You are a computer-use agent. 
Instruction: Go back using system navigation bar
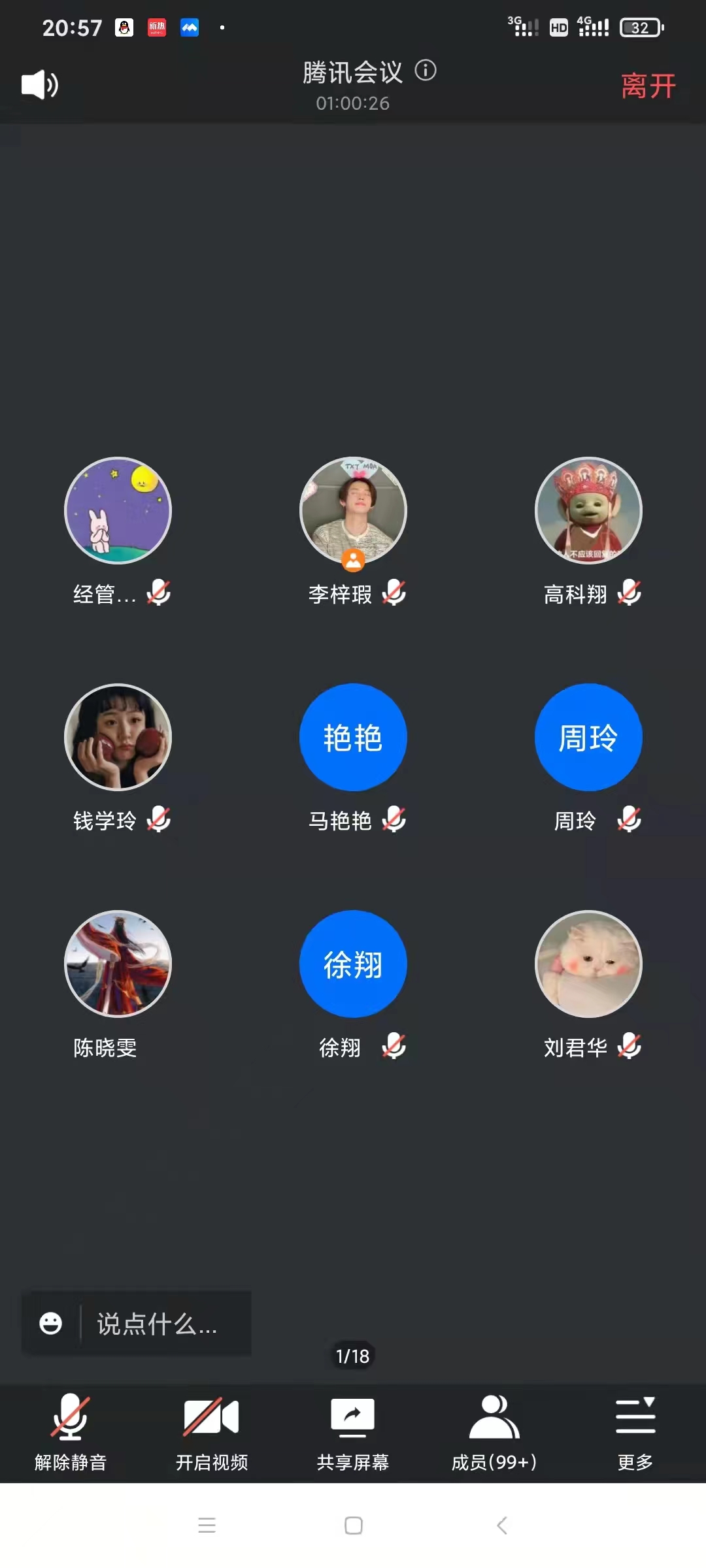pos(502,1526)
